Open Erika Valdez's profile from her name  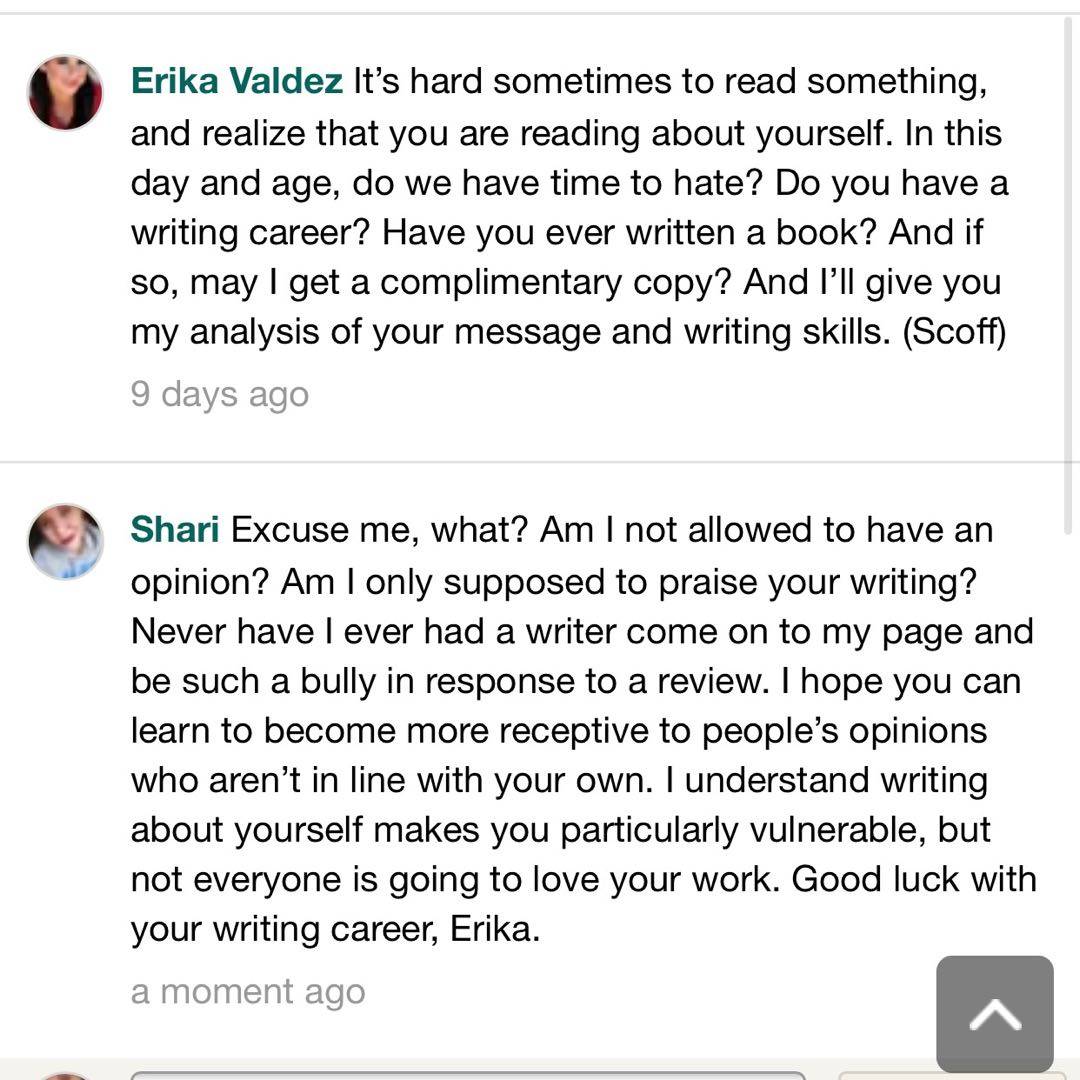point(236,82)
